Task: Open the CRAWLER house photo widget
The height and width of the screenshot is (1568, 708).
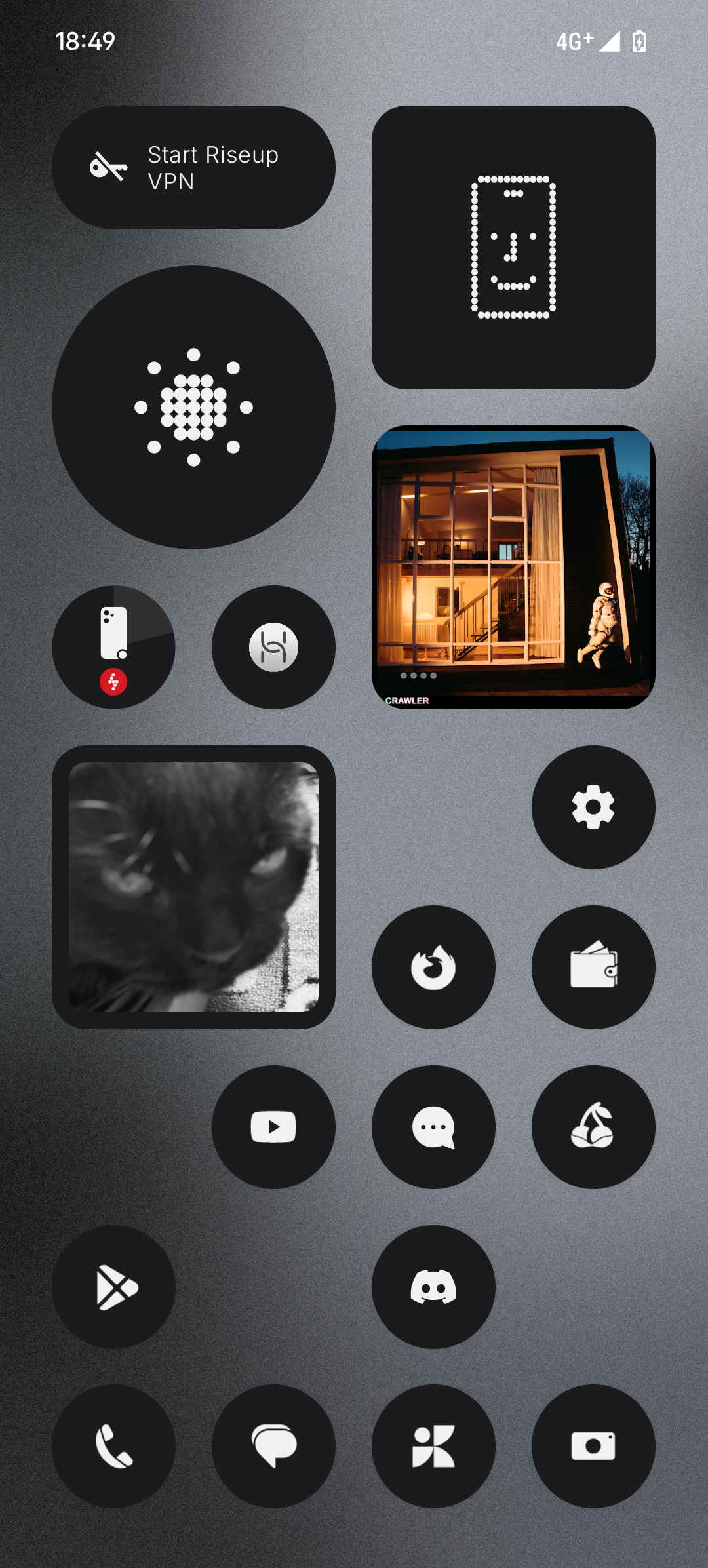Action: pos(513,567)
